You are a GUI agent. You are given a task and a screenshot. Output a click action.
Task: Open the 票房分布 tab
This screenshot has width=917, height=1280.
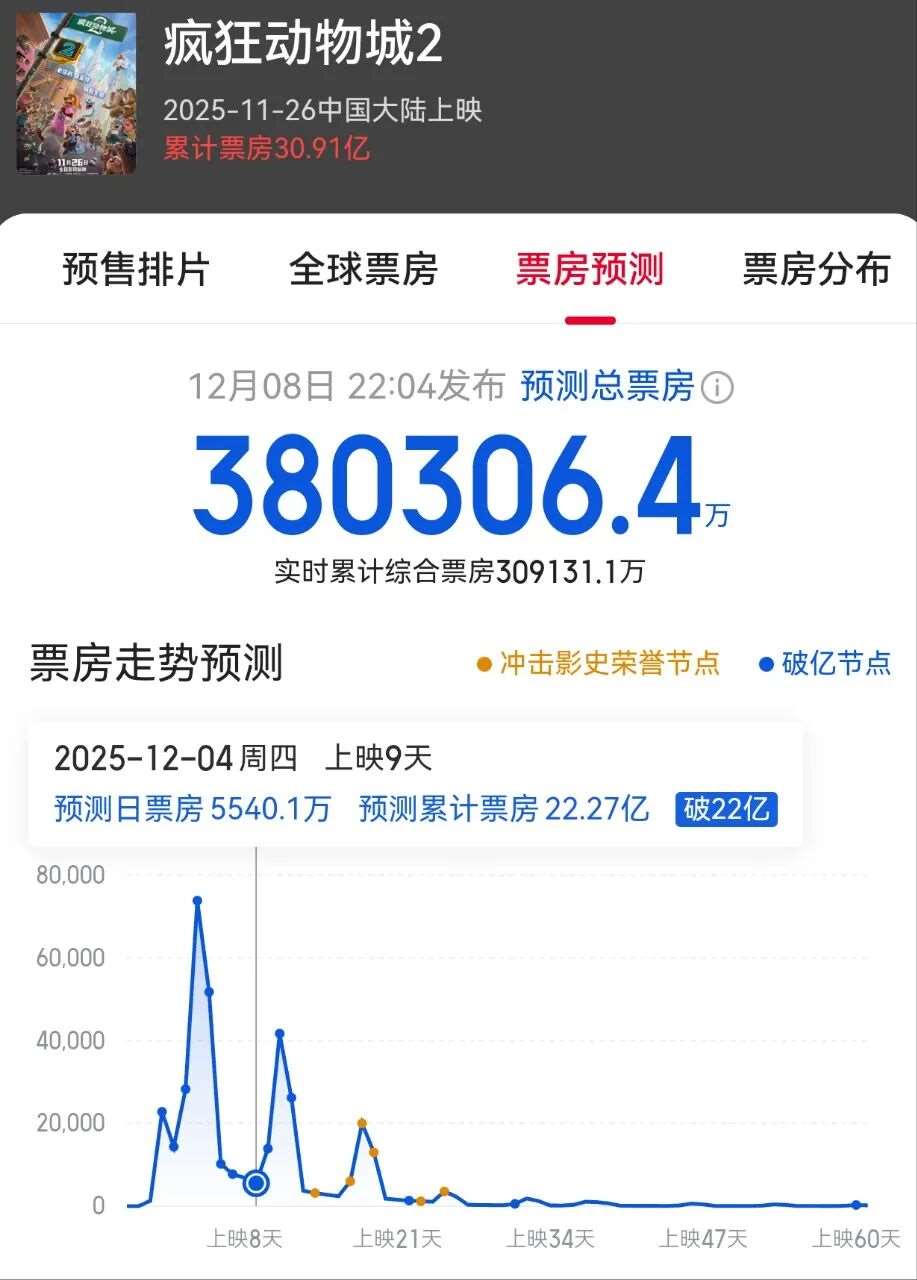(x=816, y=269)
